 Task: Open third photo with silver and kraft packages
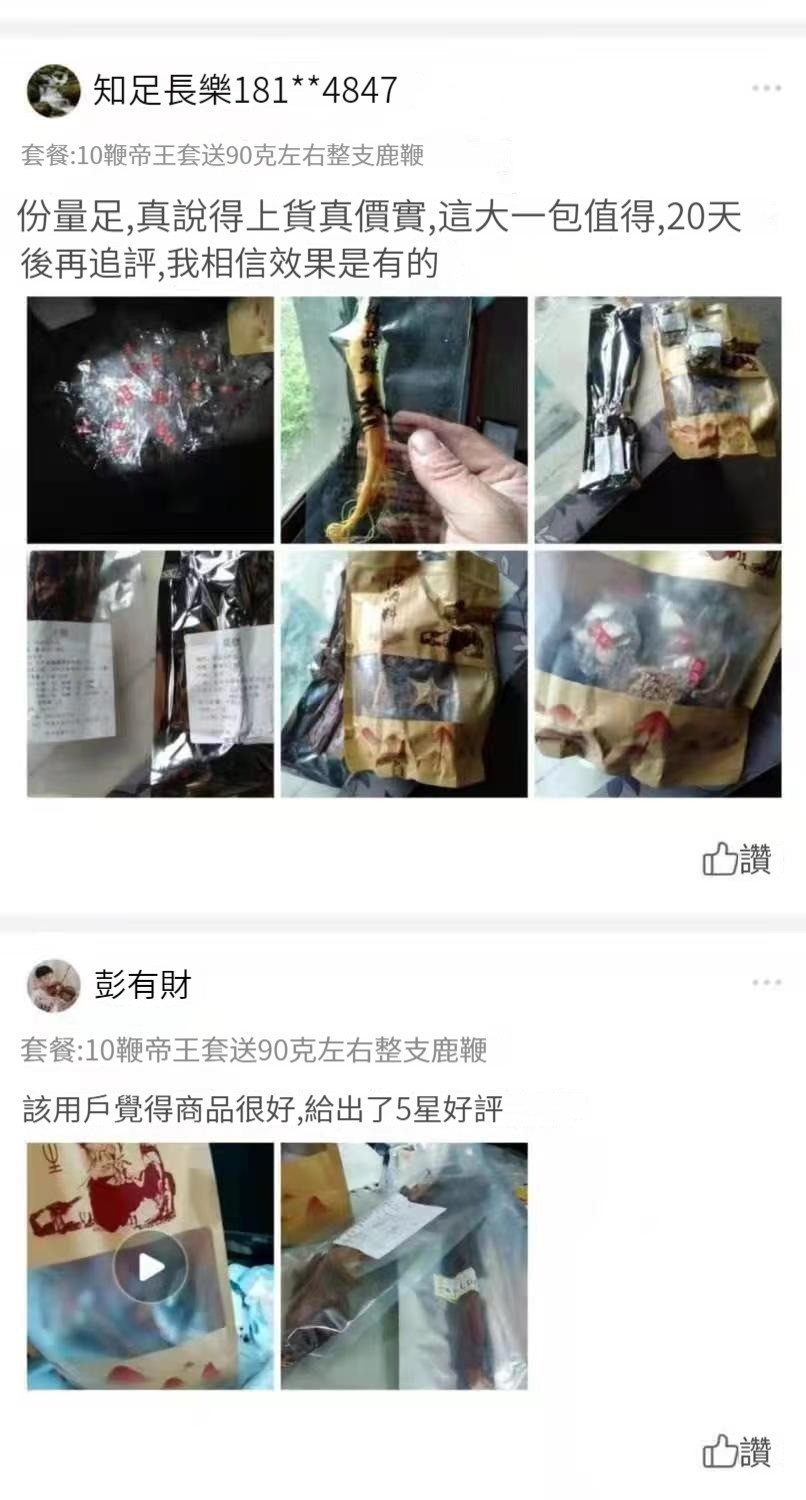[657, 420]
